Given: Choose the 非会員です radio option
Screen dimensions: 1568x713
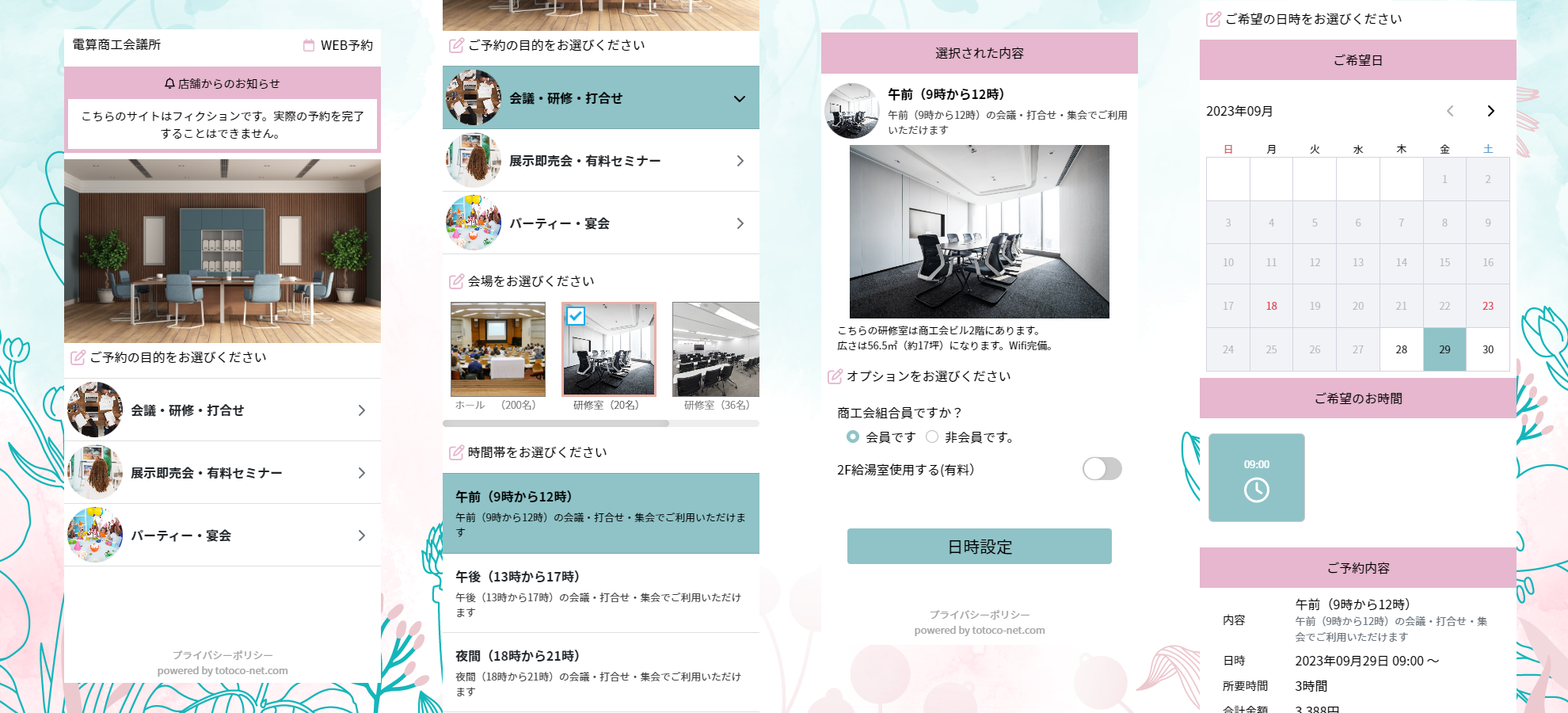Looking at the screenshot, I should (x=932, y=437).
